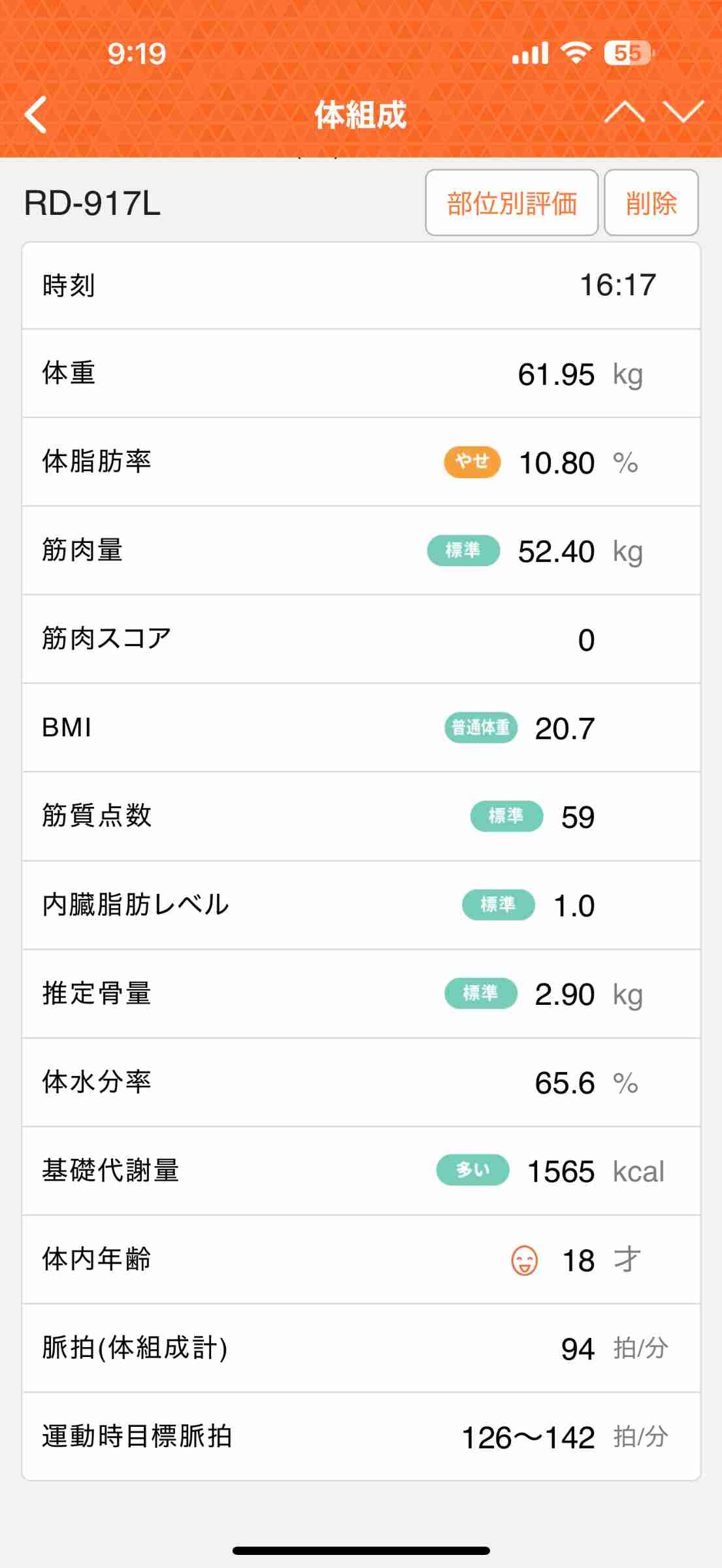Open 部位別評価 segment evaluation
The image size is (722, 1568).
pyautogui.click(x=512, y=203)
